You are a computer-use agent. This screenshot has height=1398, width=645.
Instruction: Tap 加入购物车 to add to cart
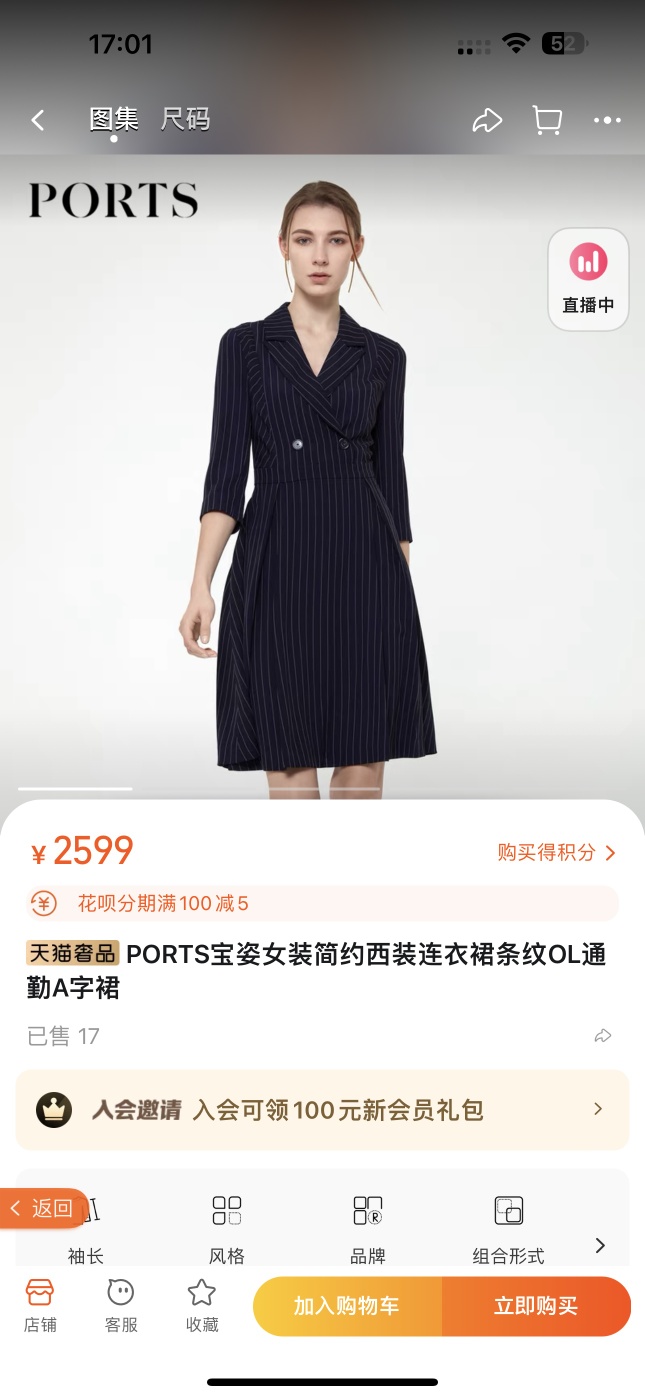346,1306
